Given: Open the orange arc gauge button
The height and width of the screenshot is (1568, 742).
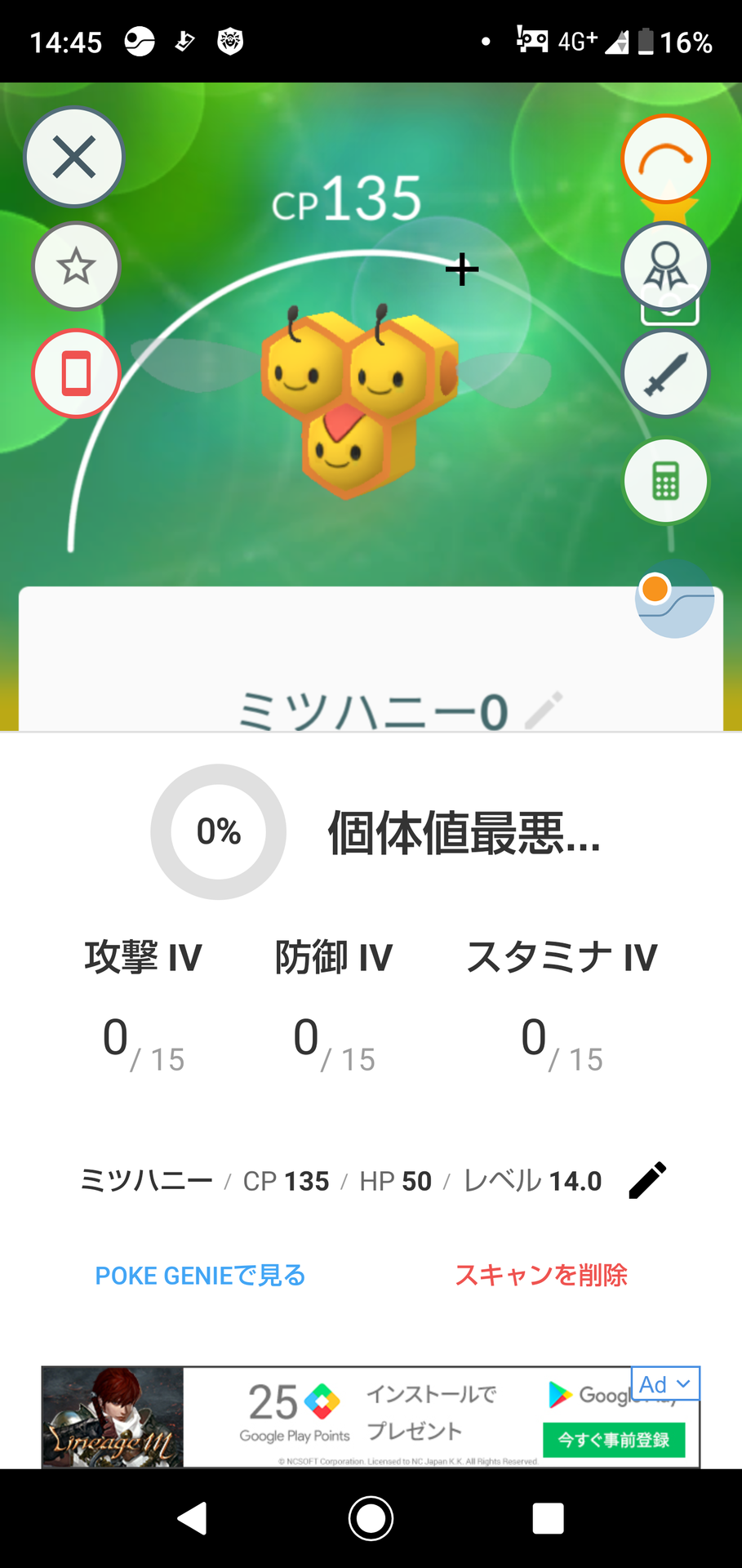Looking at the screenshot, I should click(x=665, y=158).
